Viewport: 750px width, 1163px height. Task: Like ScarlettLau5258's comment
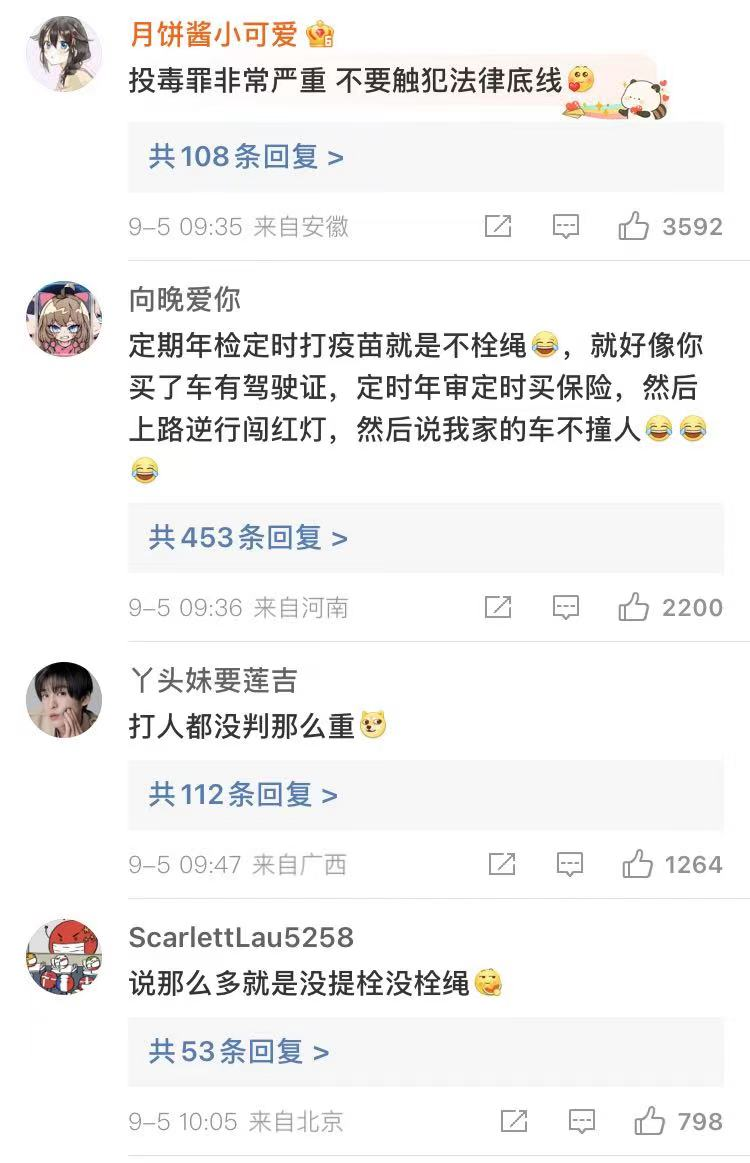pyautogui.click(x=650, y=1121)
